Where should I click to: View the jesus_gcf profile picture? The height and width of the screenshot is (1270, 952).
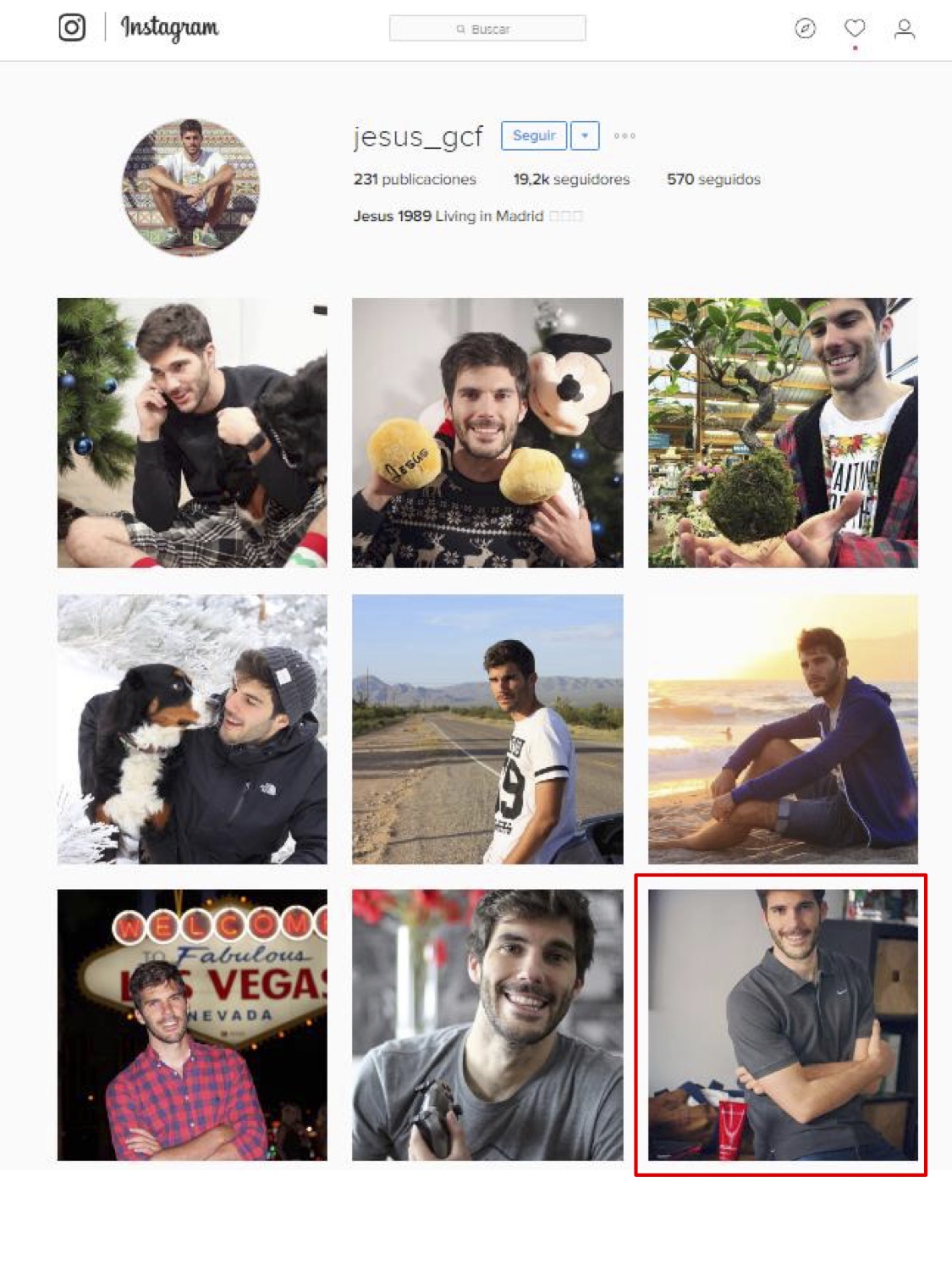point(191,187)
